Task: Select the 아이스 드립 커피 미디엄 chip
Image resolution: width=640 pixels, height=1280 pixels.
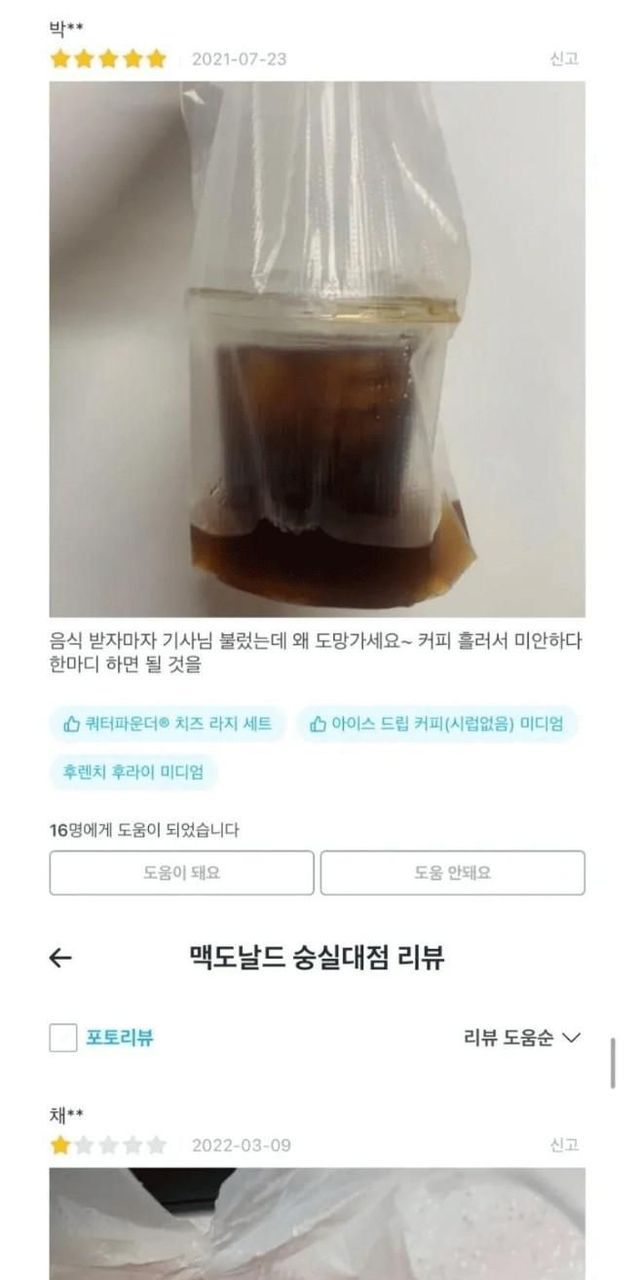Action: coord(437,724)
